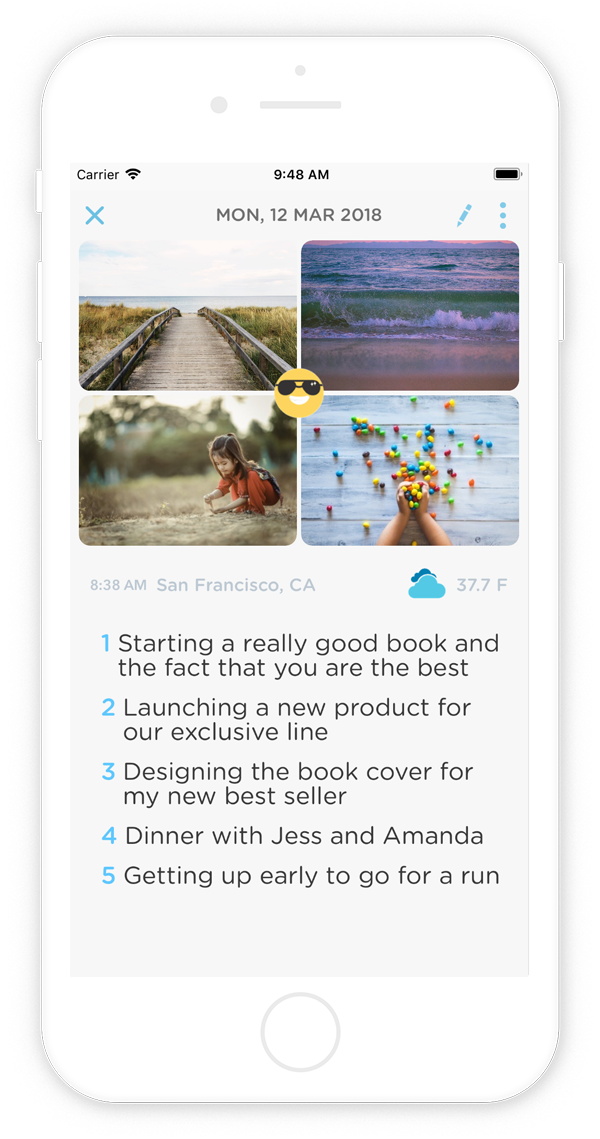This screenshot has width=600, height=1139.
Task: View the ocean waves photo
Action: pyautogui.click(x=410, y=314)
